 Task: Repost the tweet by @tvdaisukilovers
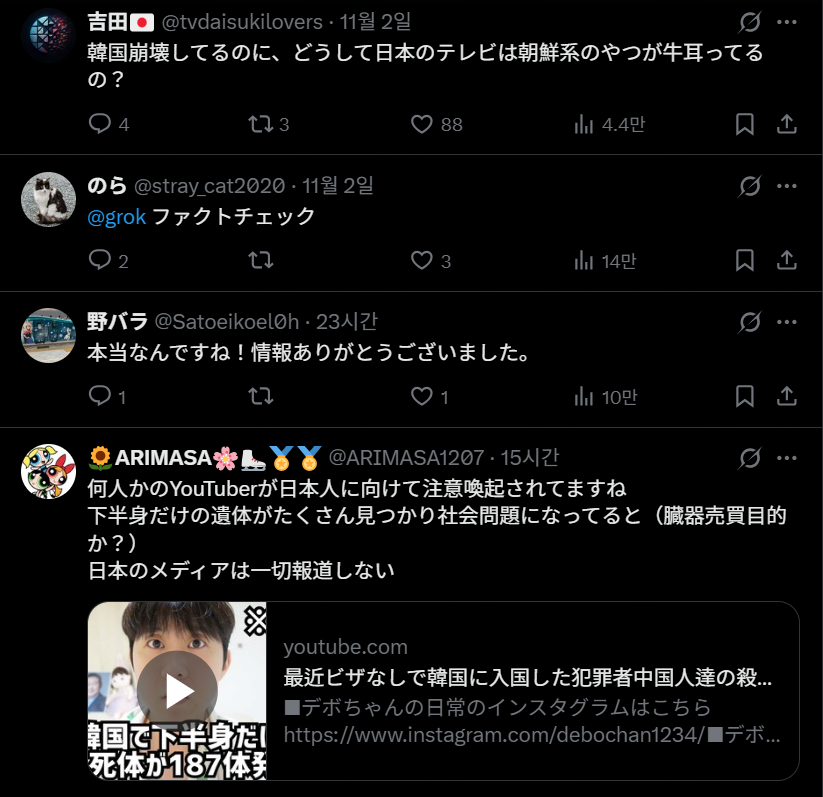pyautogui.click(x=260, y=124)
